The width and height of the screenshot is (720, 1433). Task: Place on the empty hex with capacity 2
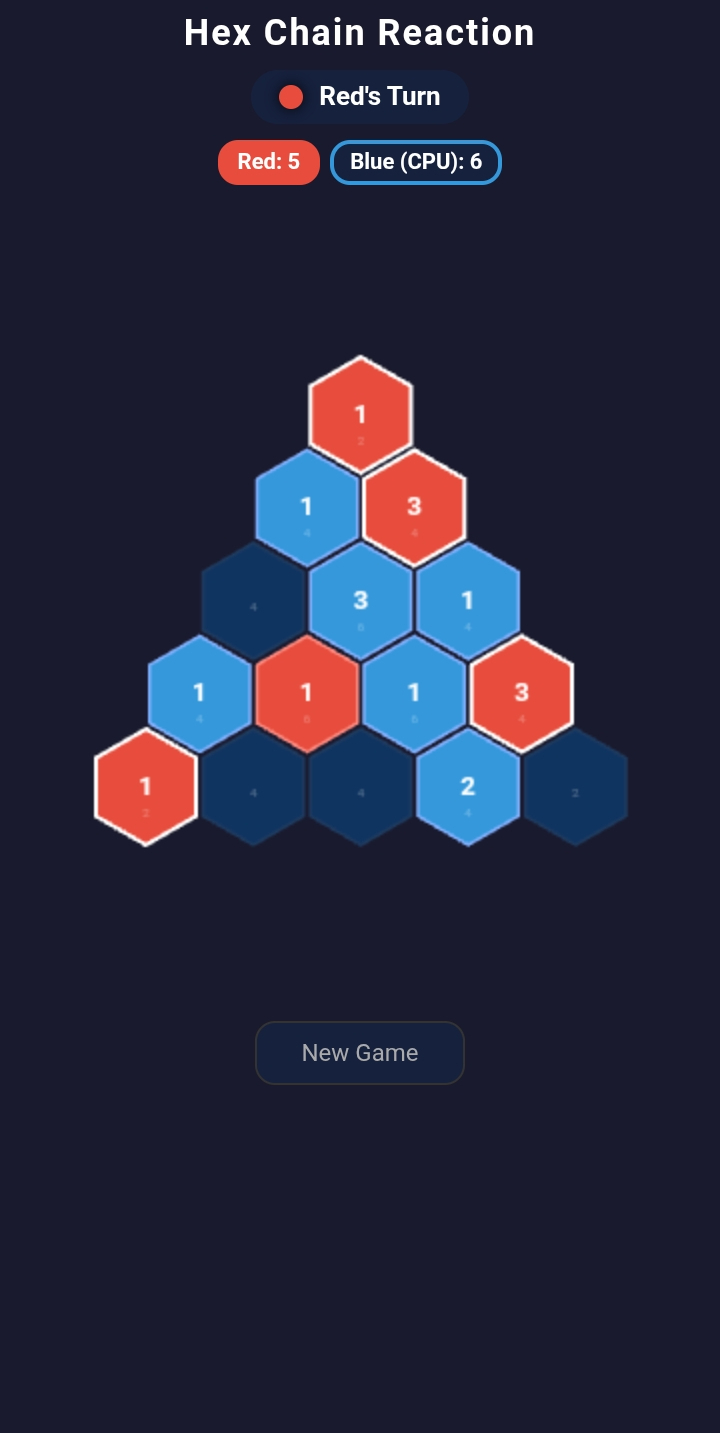click(x=575, y=787)
